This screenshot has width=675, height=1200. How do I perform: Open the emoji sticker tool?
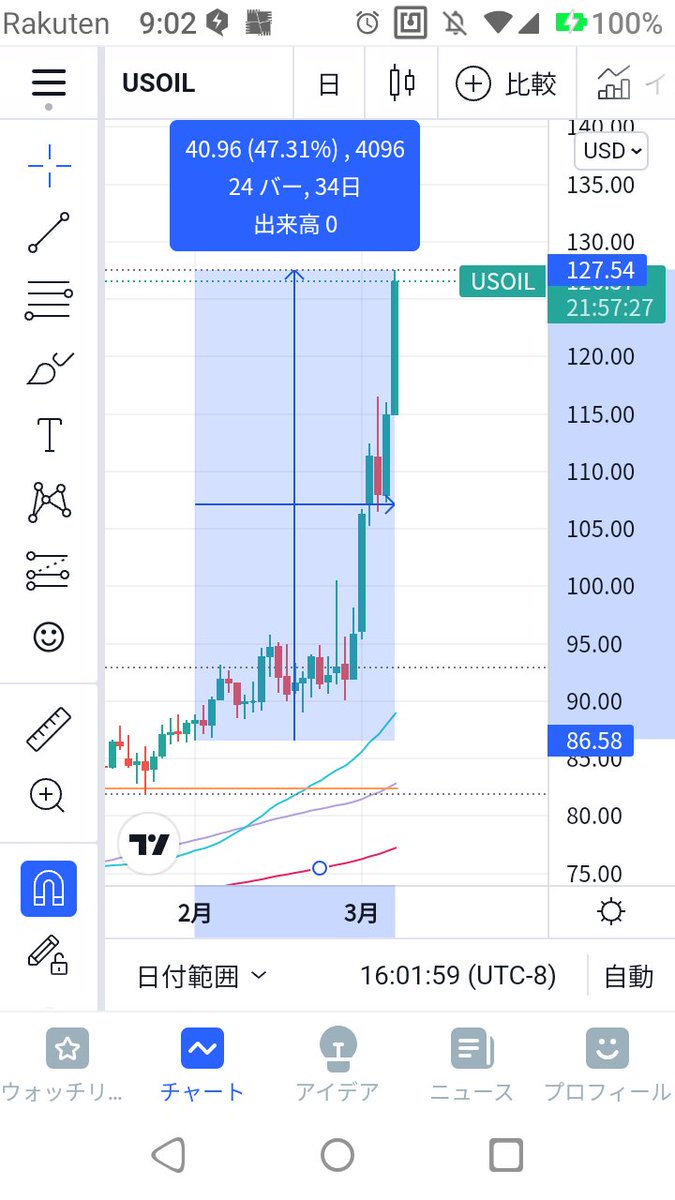click(x=49, y=636)
